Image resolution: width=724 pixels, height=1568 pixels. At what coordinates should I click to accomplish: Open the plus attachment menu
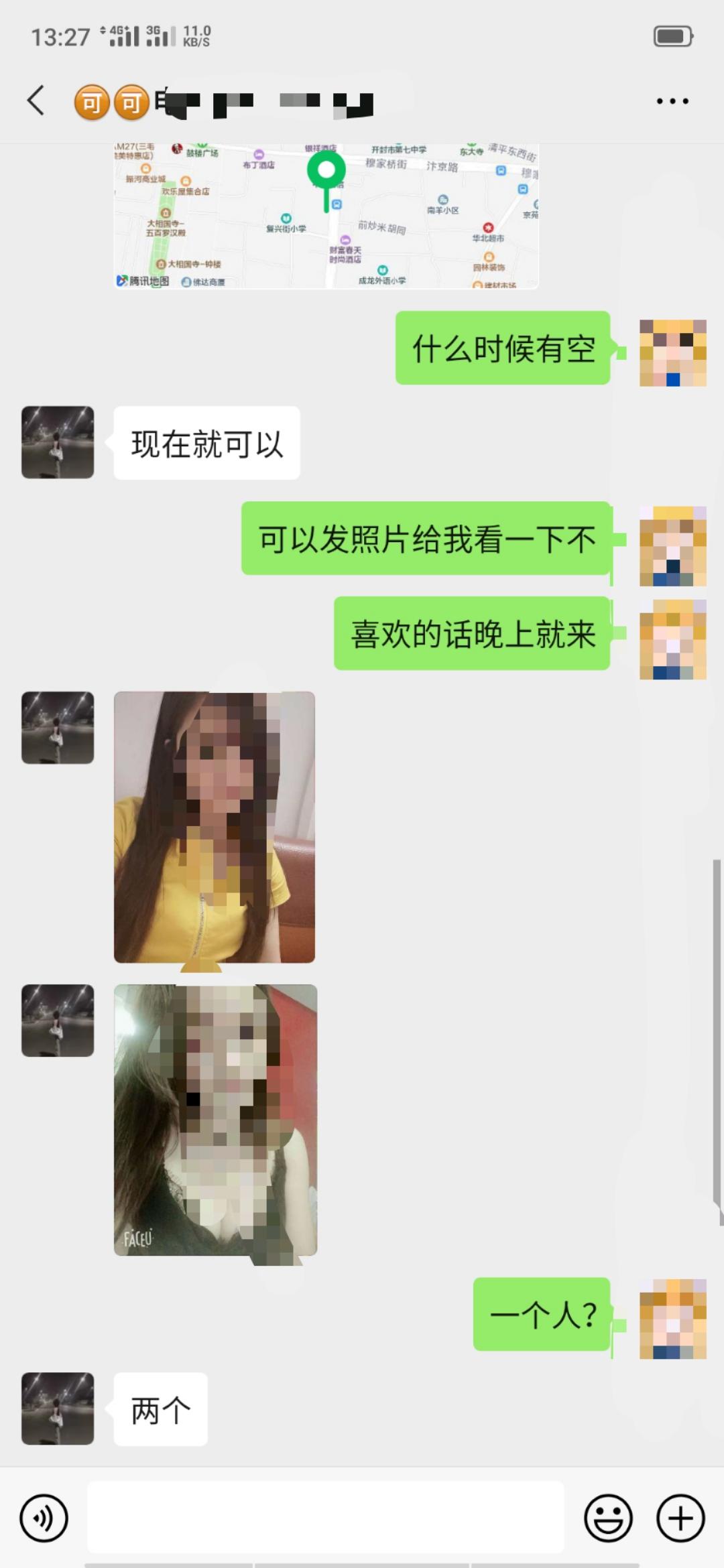(680, 1518)
